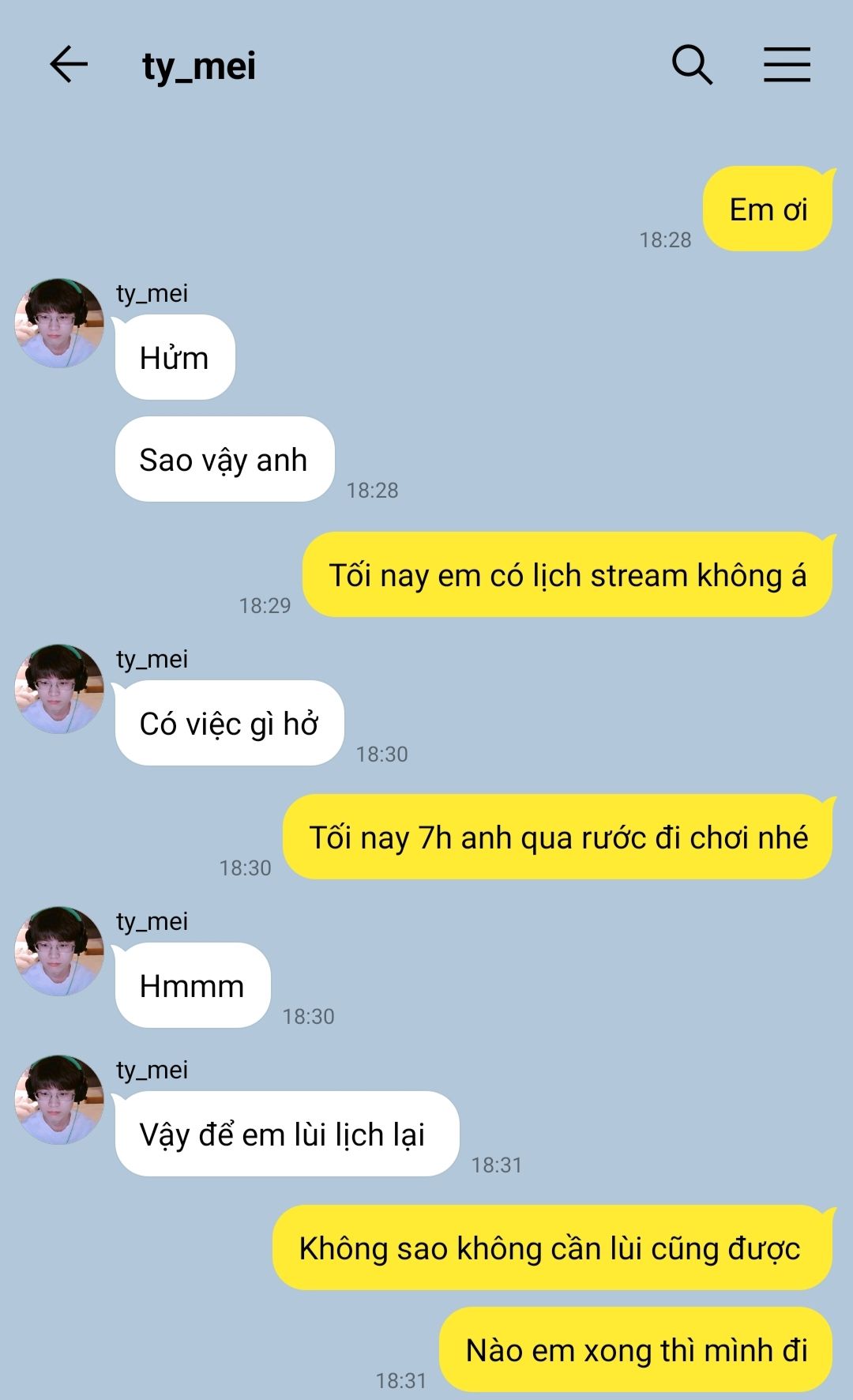View ty_mei's profile photo next to "Có việc gì hở"
The width and height of the screenshot is (853, 1400).
(59, 689)
